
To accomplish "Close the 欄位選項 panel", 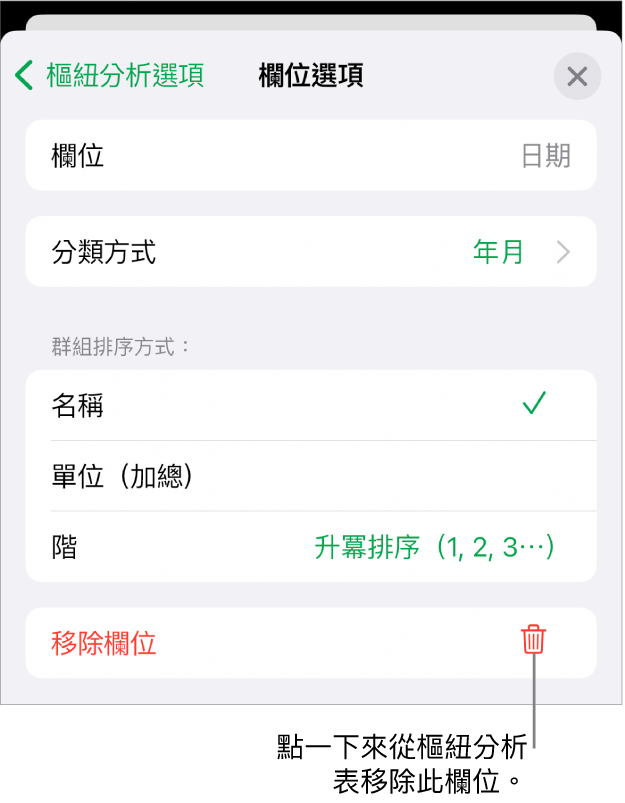I will click(x=576, y=77).
